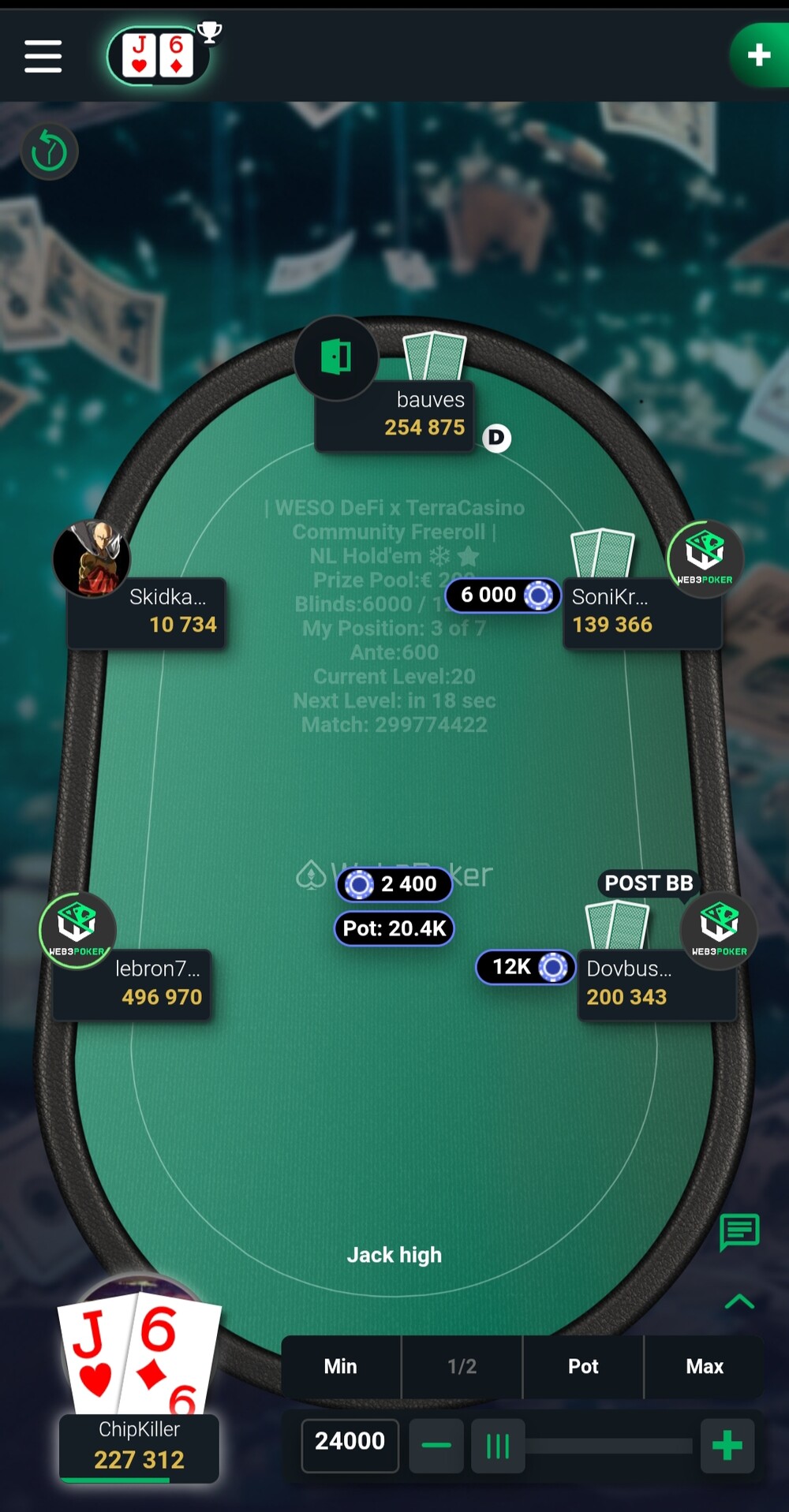Viewport: 789px width, 1512px height.
Task: Increase the bet with plus button
Action: click(x=727, y=1445)
